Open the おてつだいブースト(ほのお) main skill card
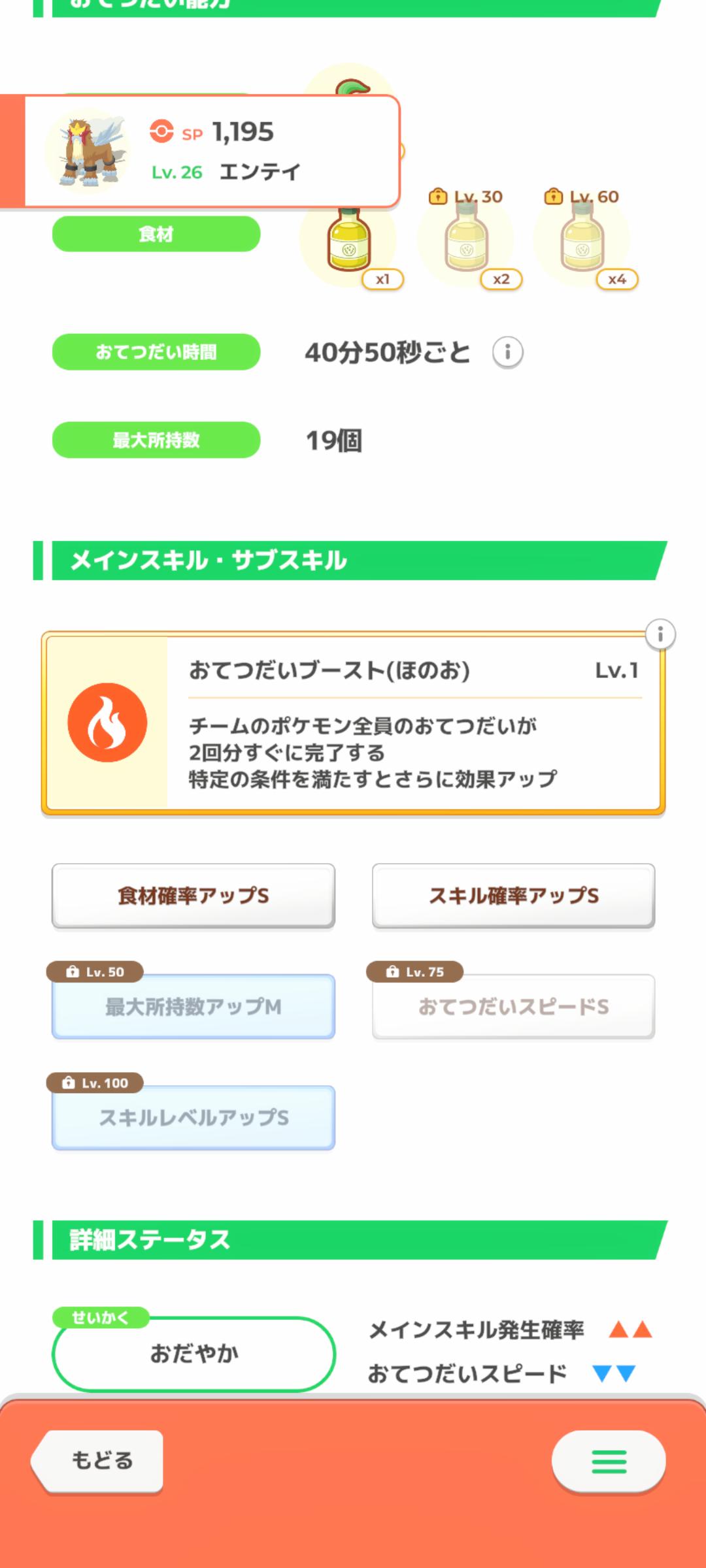The height and width of the screenshot is (1568, 706). (353, 723)
